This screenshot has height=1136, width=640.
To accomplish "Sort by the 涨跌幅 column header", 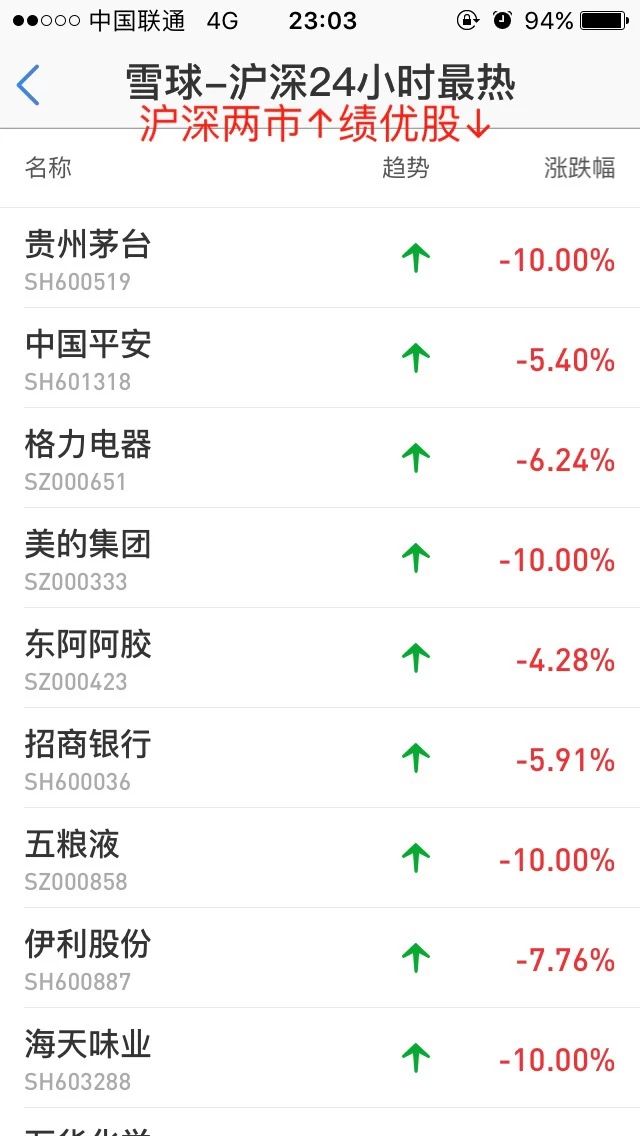I will tap(579, 168).
